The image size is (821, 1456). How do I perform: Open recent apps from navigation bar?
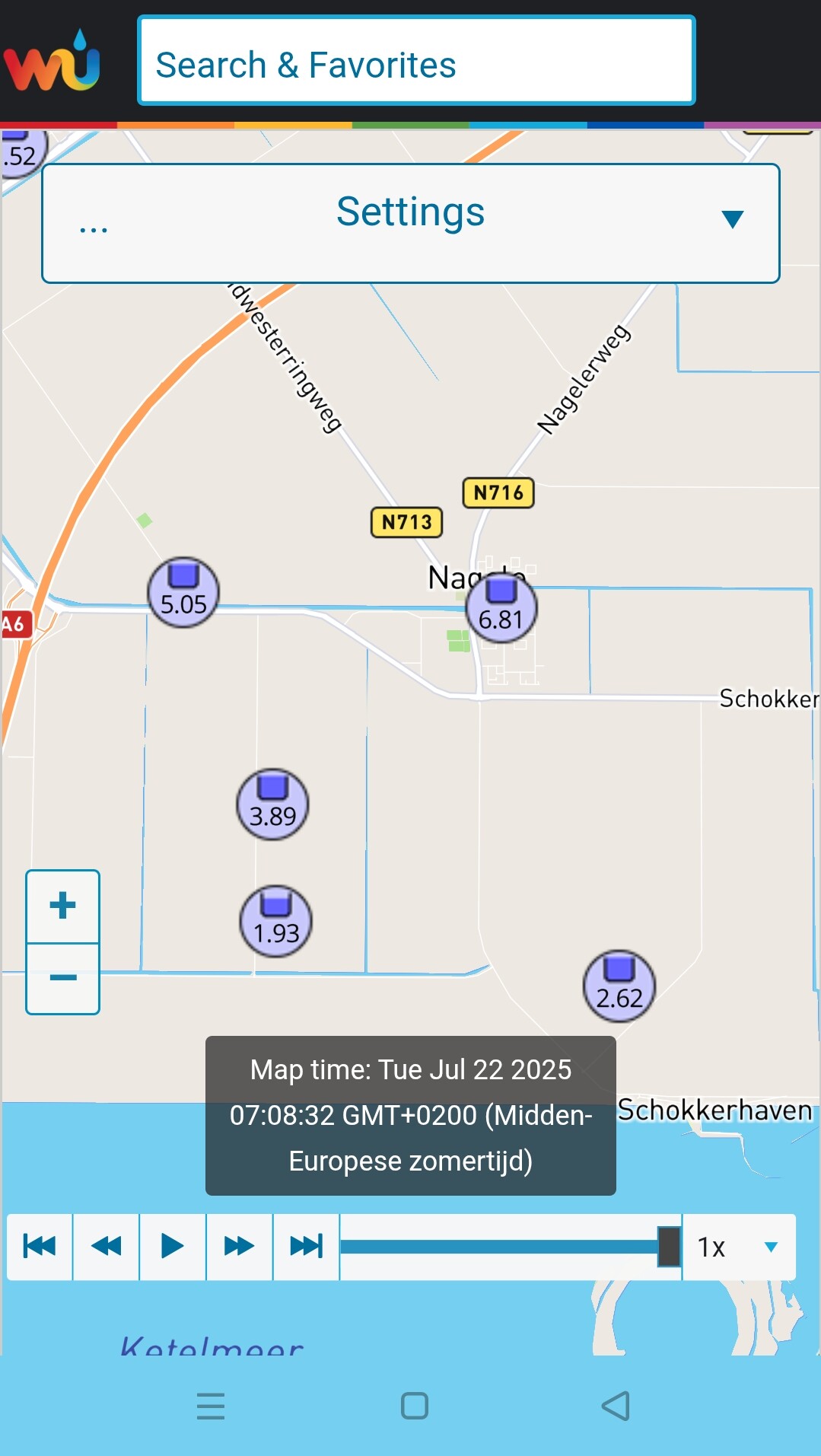click(211, 1406)
